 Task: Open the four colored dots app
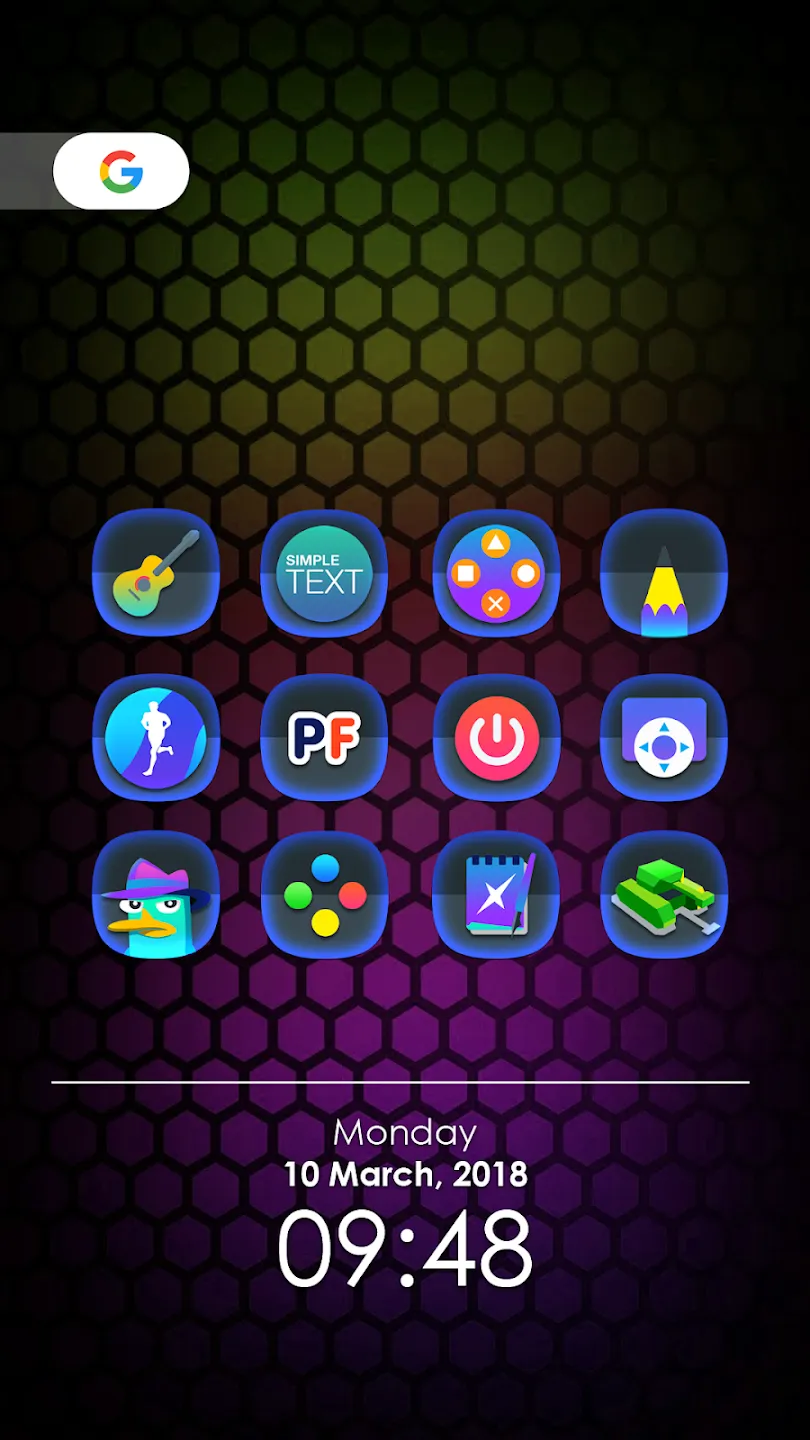click(x=324, y=895)
